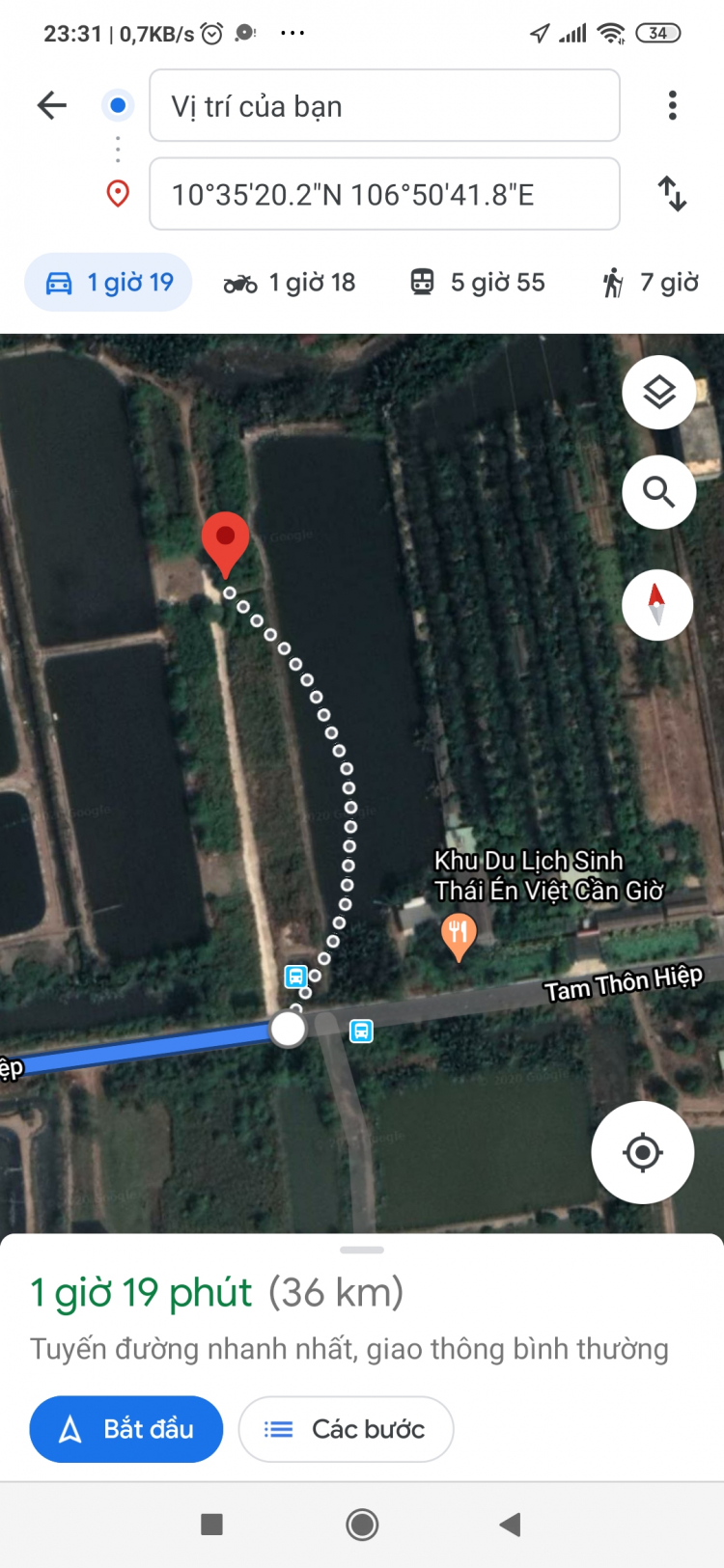Select car mode showing 1 giờ 19
This screenshot has width=724, height=1568.
coord(109,283)
